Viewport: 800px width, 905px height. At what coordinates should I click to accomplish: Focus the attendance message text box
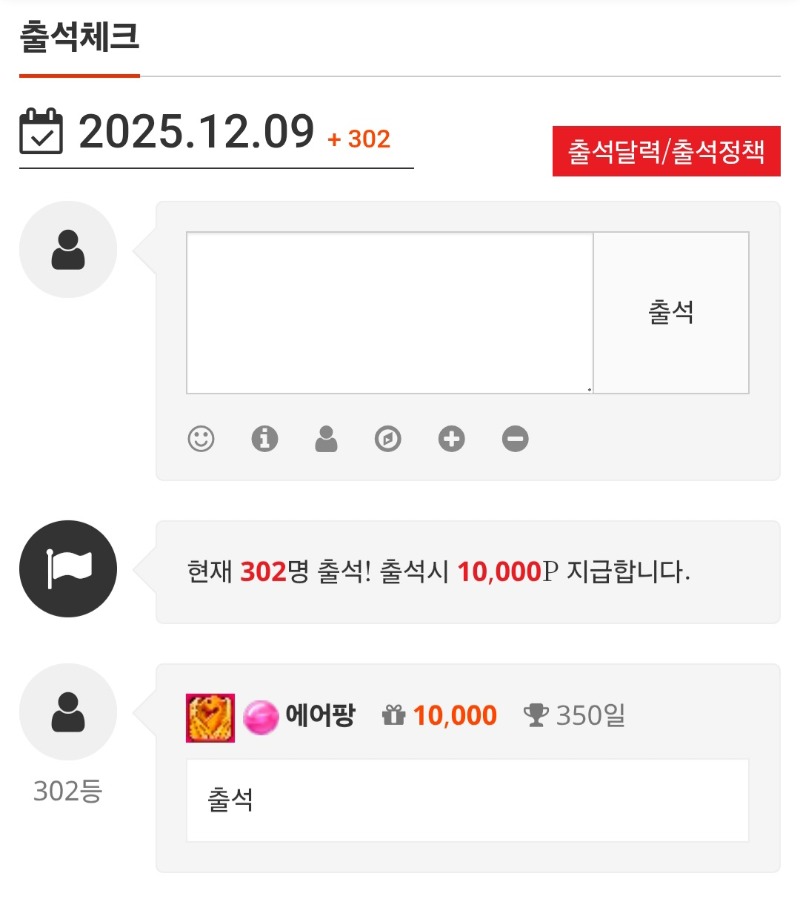pos(389,313)
